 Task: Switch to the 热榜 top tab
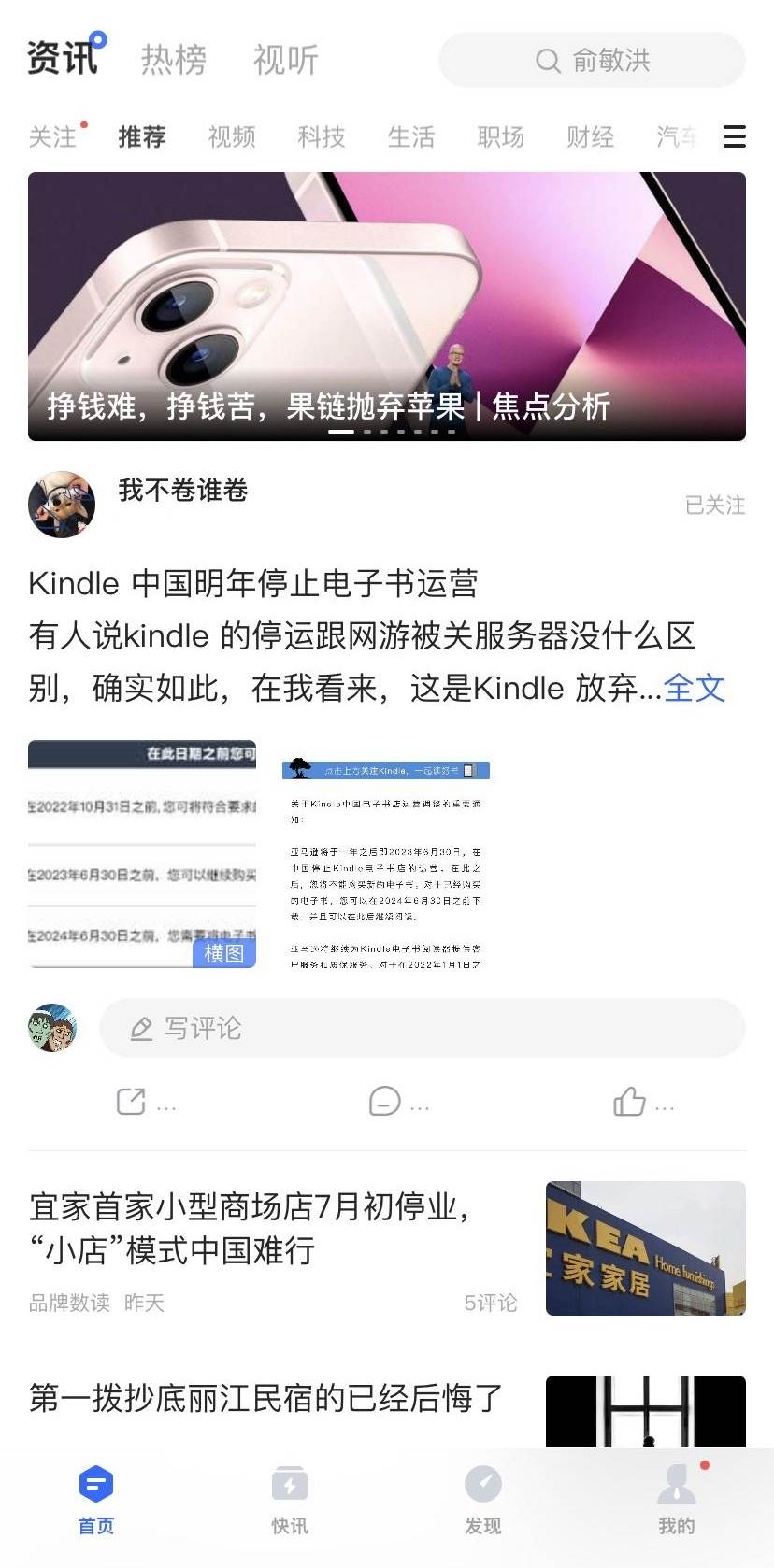(x=173, y=60)
